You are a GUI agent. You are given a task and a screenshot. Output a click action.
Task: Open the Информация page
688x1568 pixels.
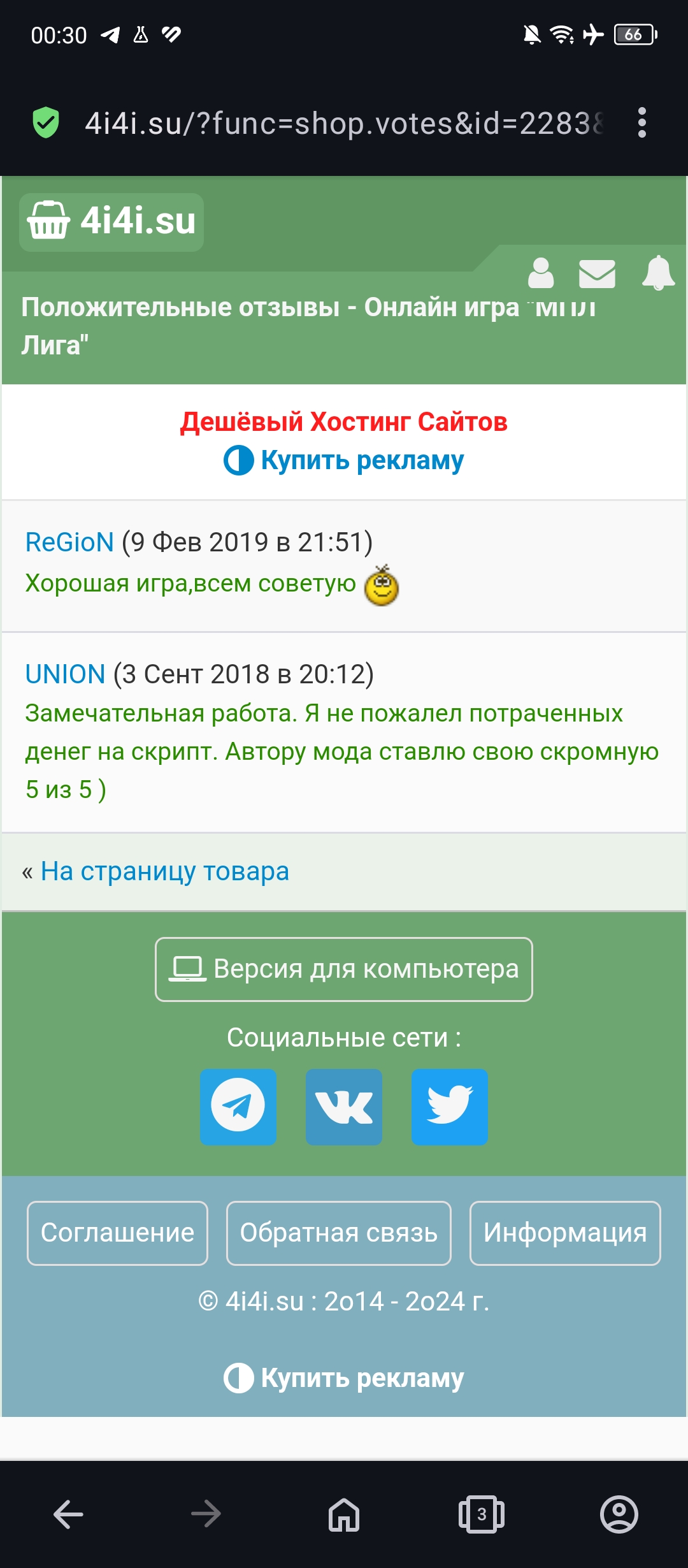565,1233
